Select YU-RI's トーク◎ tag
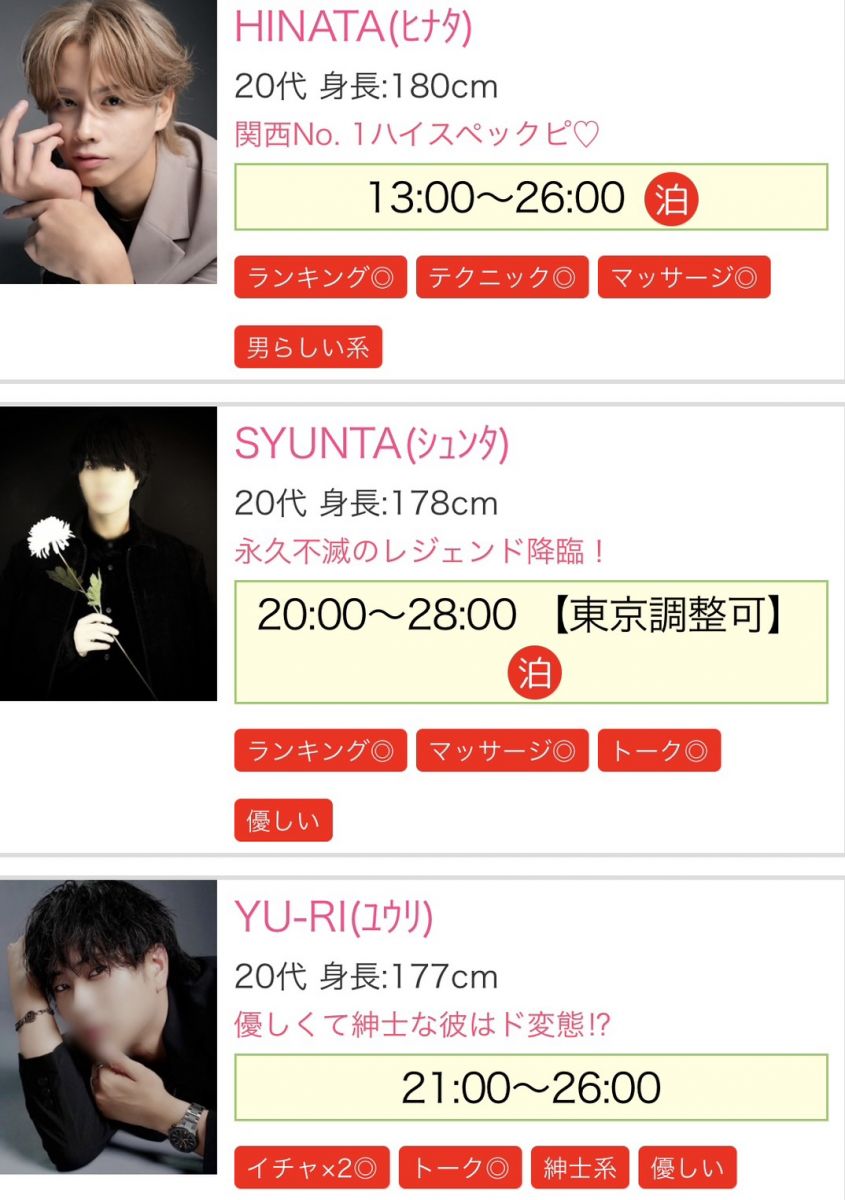The height and width of the screenshot is (1200, 845). (x=460, y=1167)
